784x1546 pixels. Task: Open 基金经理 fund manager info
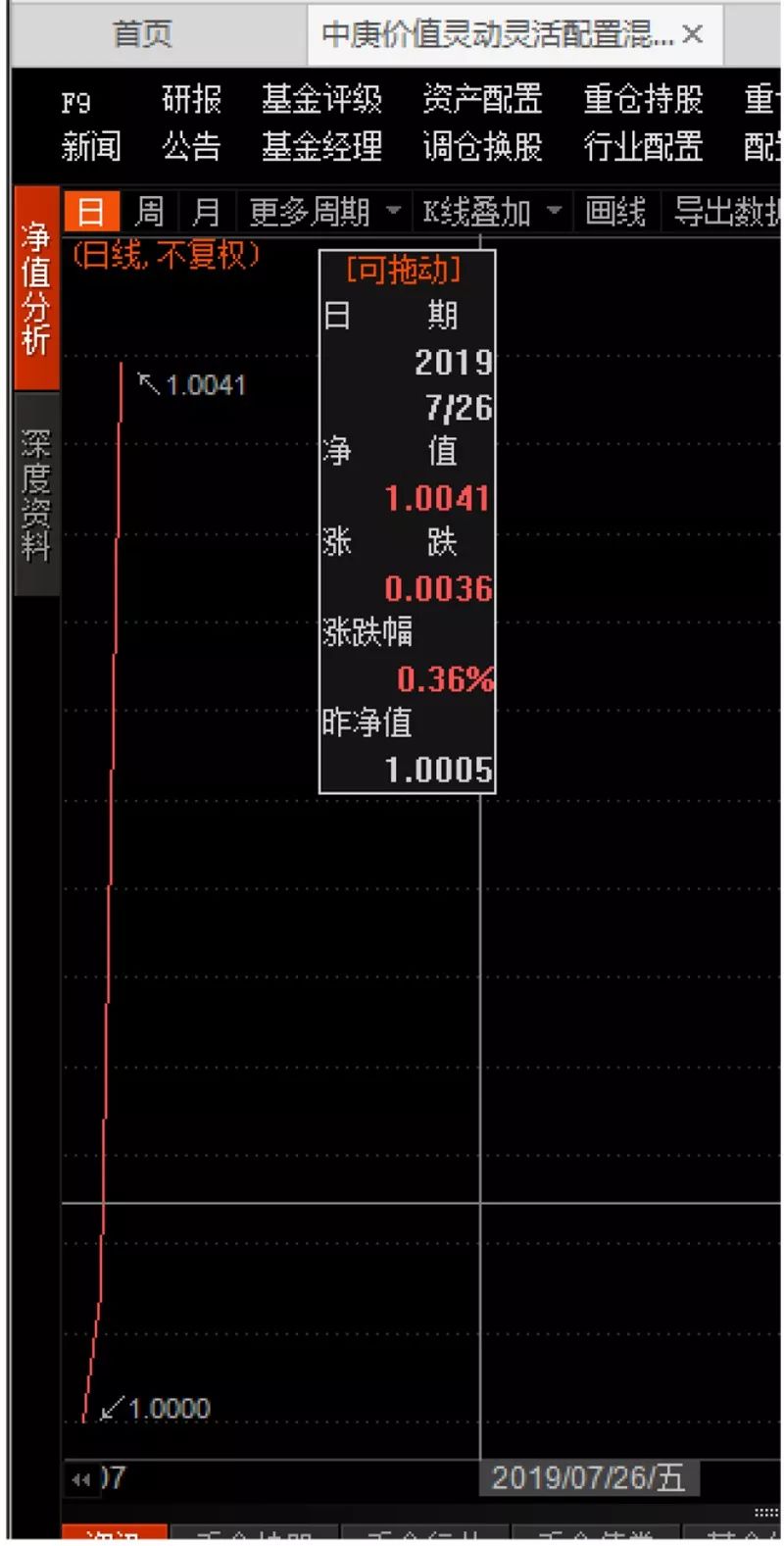tap(321, 147)
